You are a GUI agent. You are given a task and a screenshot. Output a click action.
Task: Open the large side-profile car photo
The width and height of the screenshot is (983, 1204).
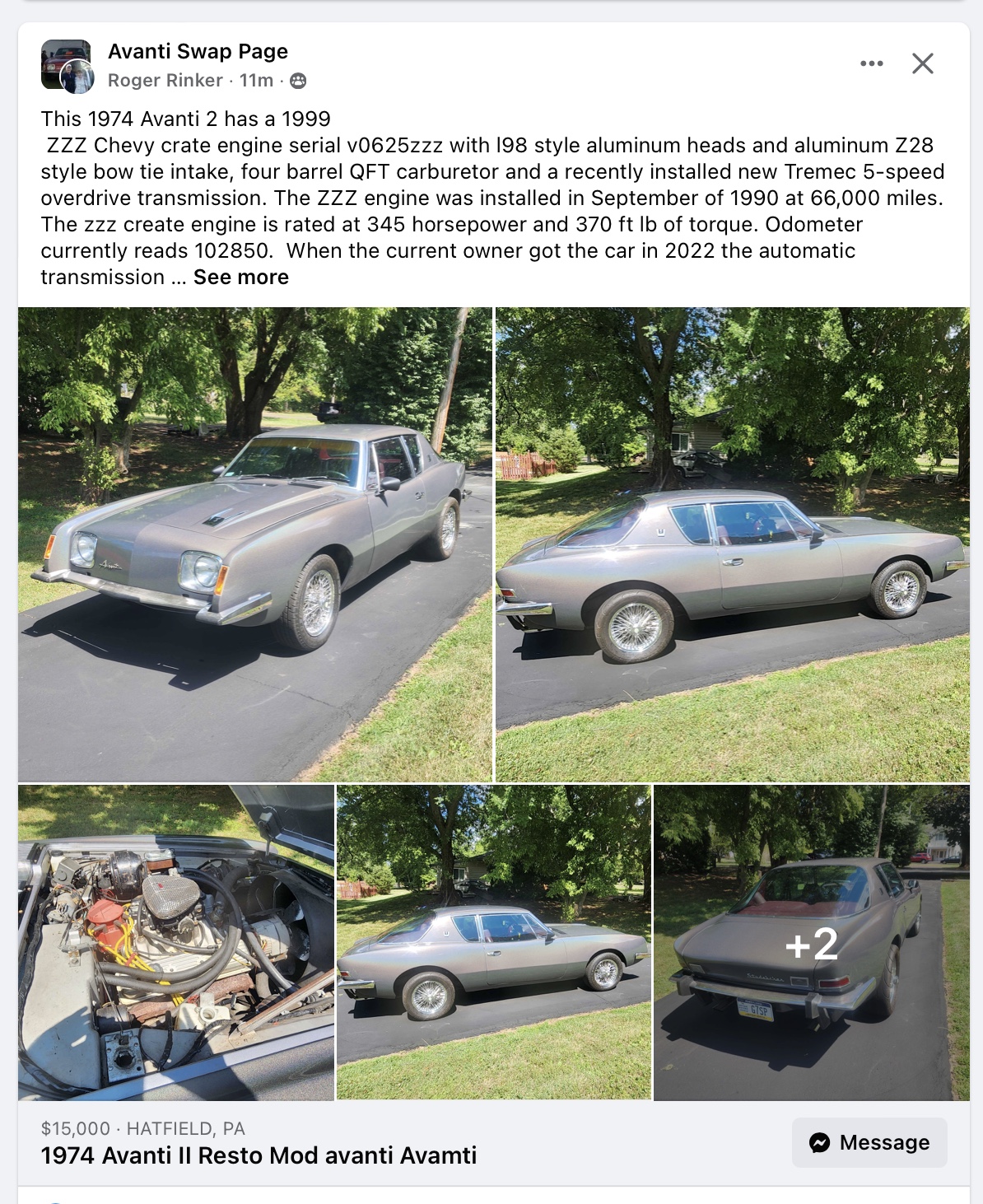click(x=732, y=544)
